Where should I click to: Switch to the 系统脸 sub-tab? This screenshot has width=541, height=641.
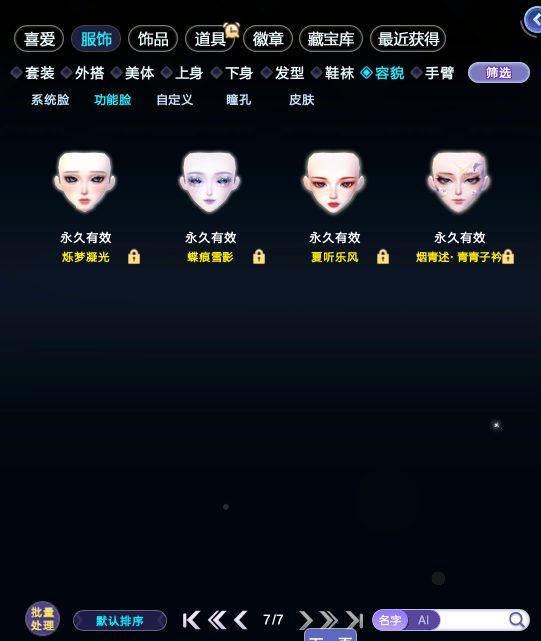pyautogui.click(x=50, y=100)
